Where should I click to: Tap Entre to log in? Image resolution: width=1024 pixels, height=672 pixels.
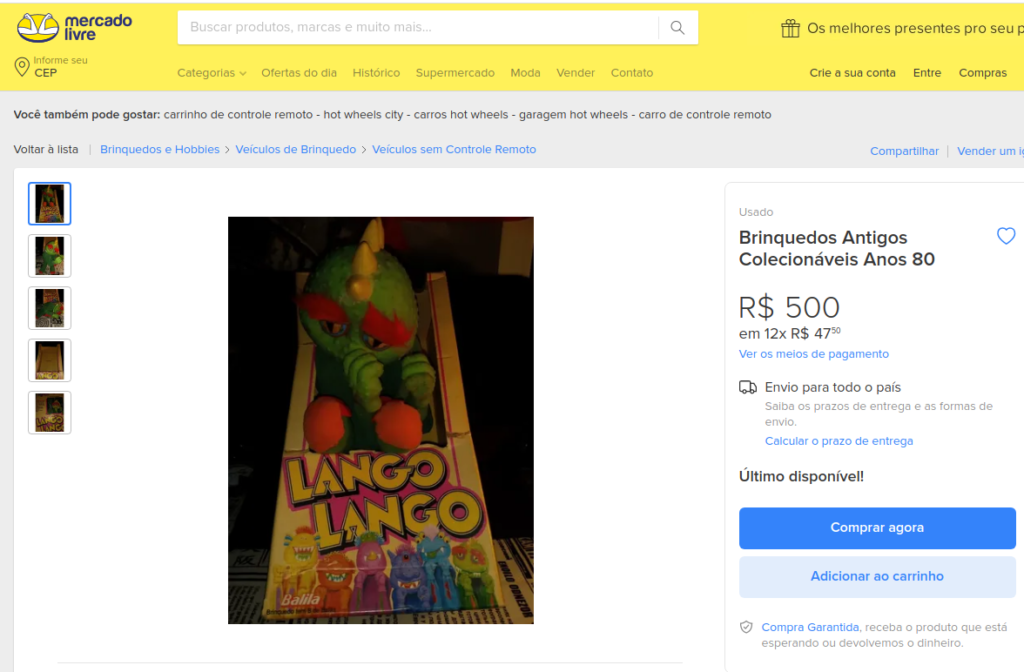coord(927,73)
